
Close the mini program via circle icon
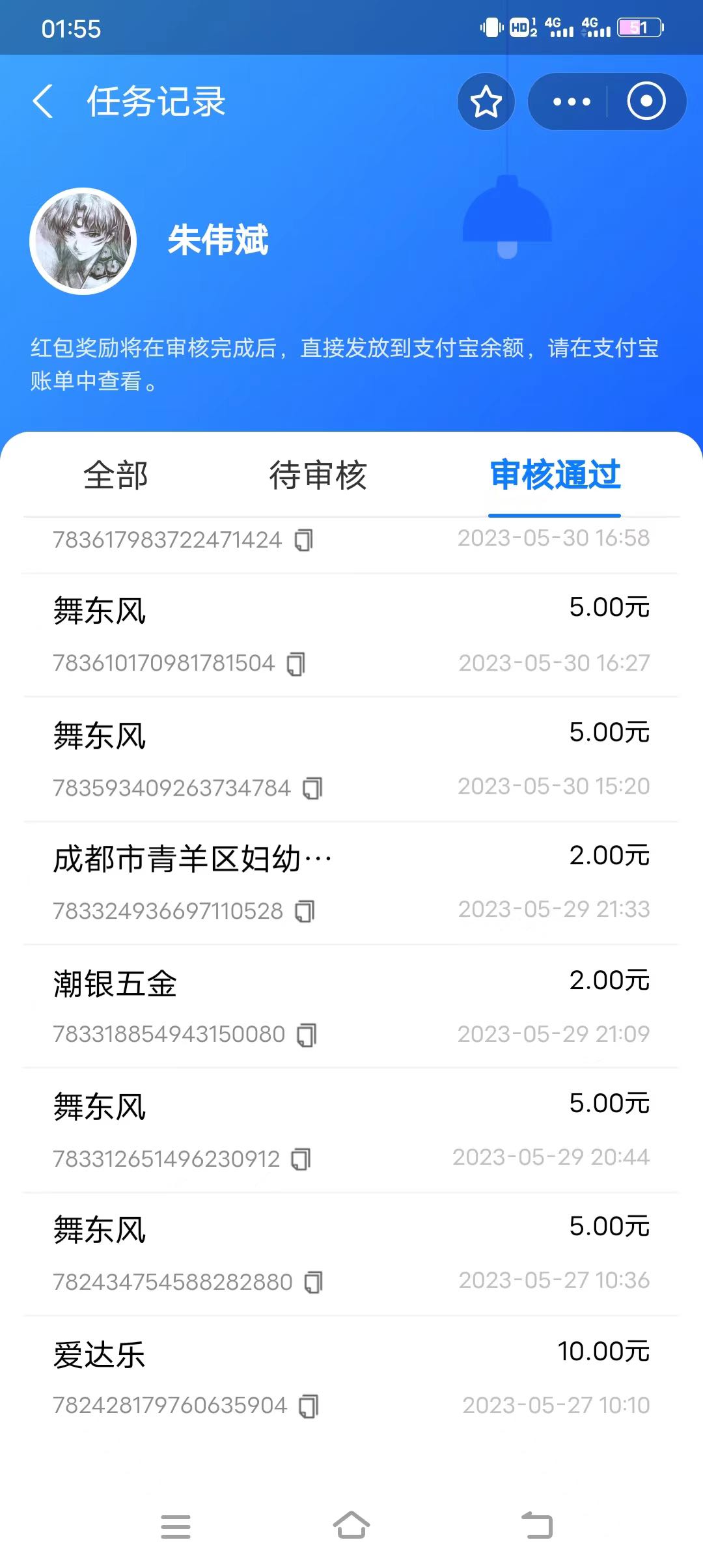coord(646,102)
